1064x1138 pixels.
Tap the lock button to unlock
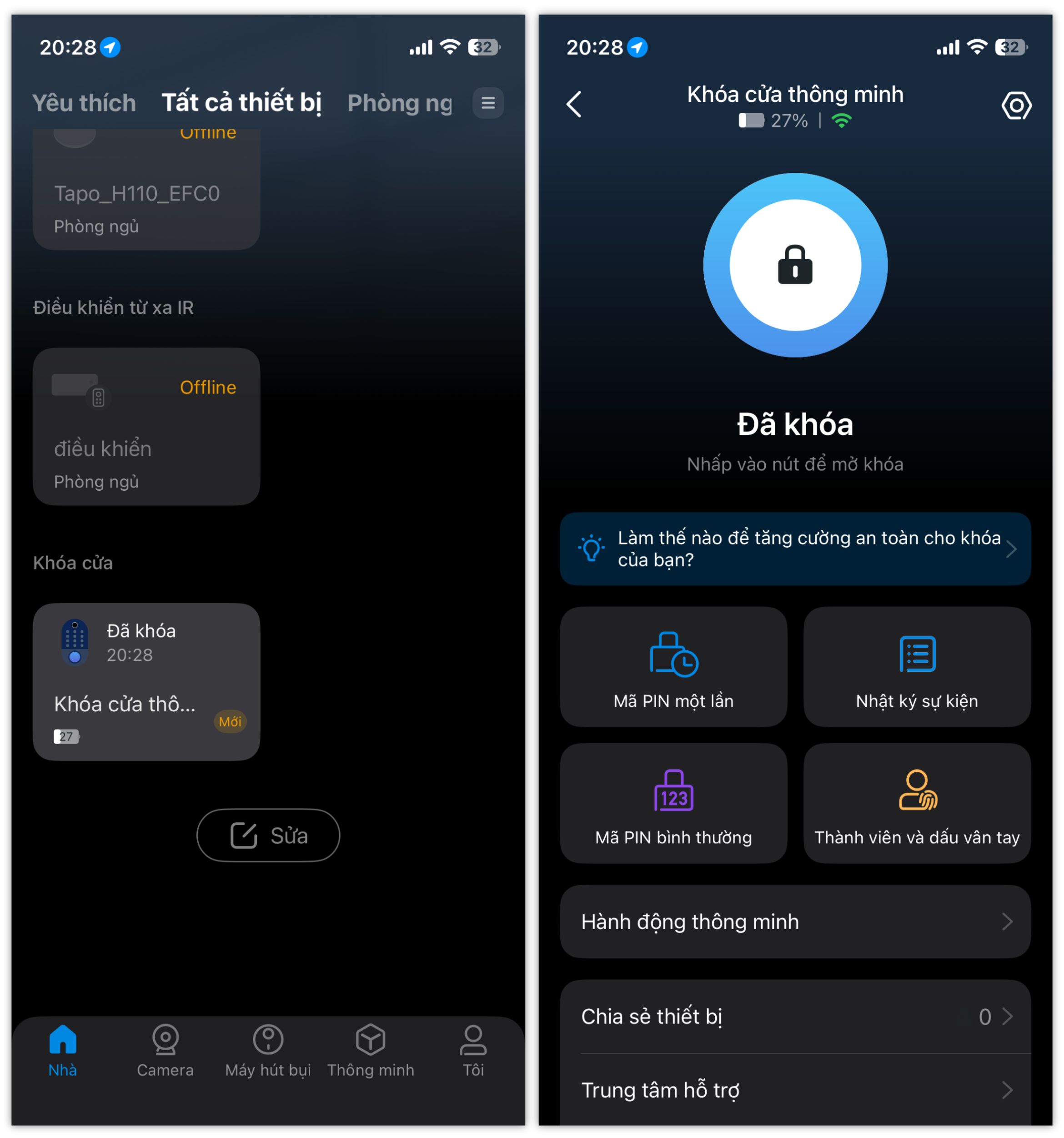(795, 265)
